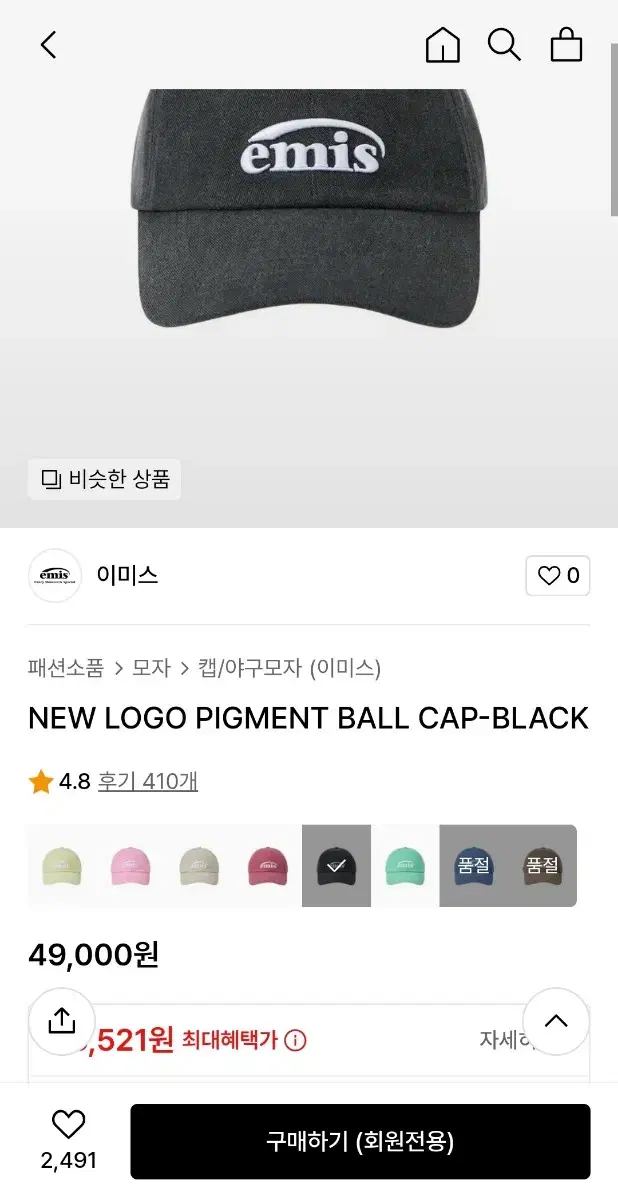Open the 캡/야구모자 (이미스) breadcrumb
Image resolution: width=618 pixels, height=1200 pixels.
point(290,668)
